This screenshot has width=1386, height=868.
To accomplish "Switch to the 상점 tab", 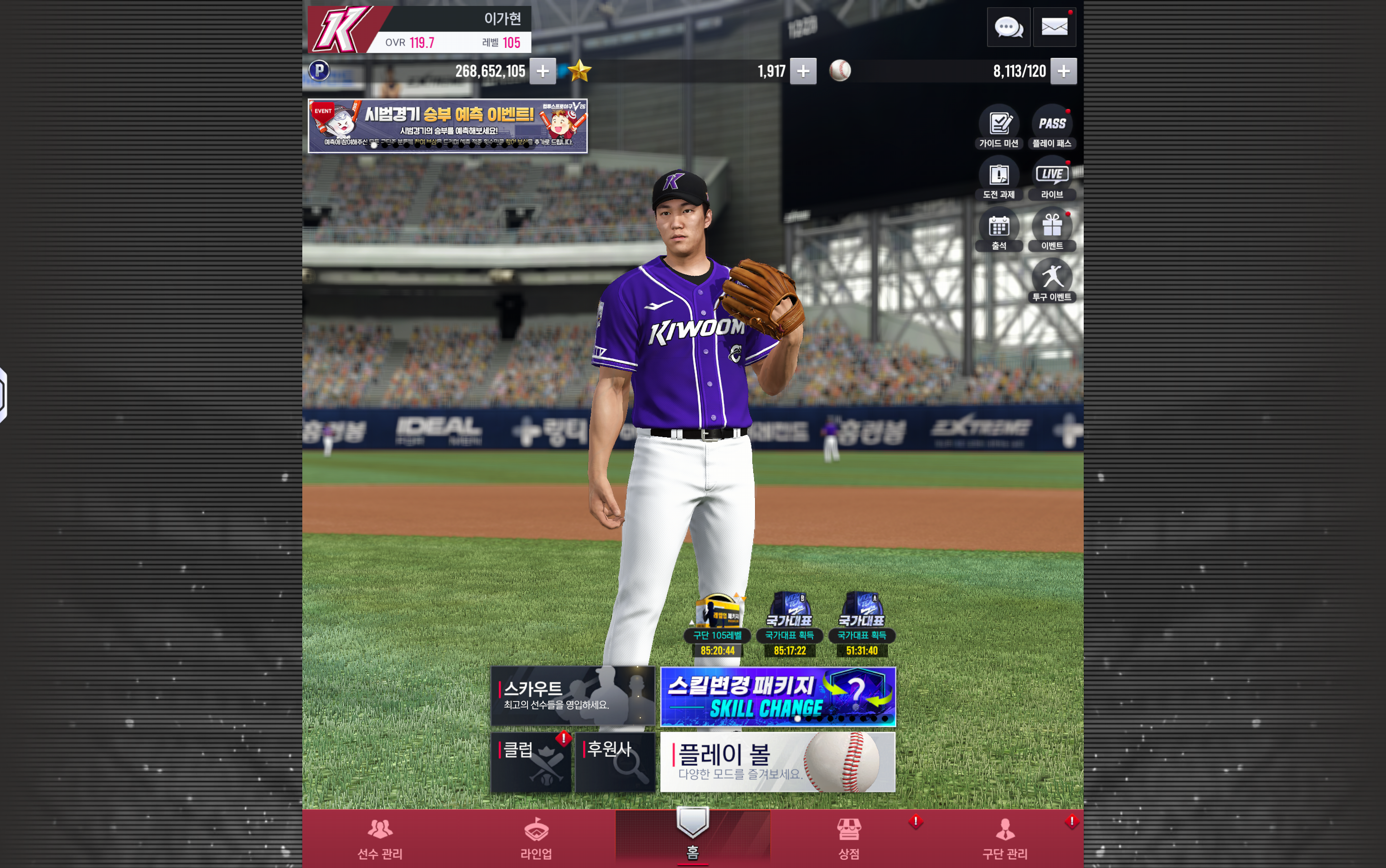I will coord(848,839).
